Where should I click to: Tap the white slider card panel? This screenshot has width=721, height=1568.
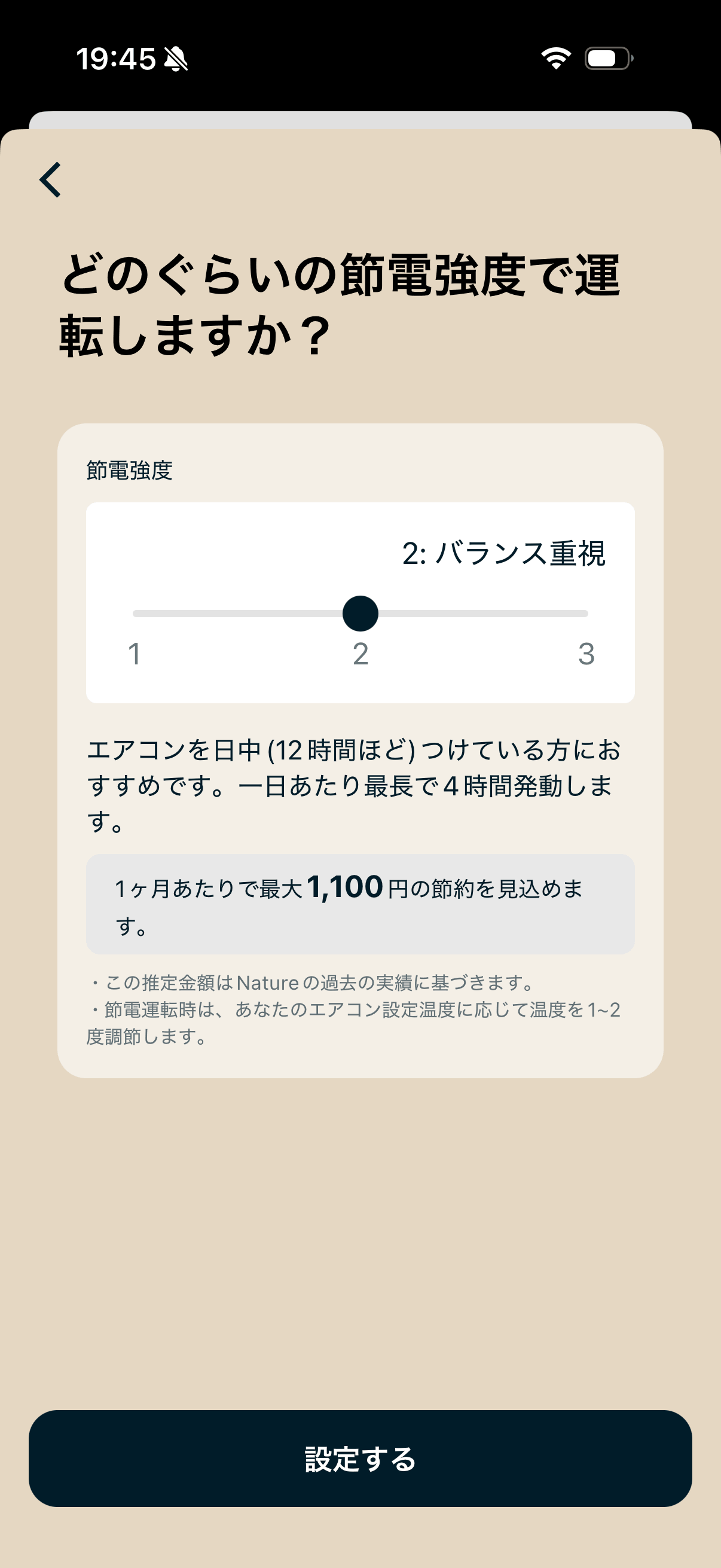point(360,603)
